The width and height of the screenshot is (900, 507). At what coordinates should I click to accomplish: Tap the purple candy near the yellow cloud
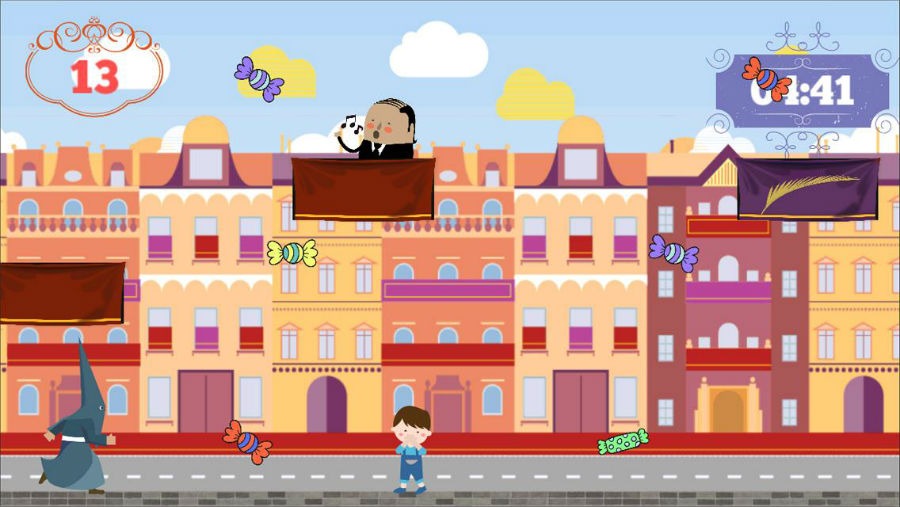tap(259, 78)
